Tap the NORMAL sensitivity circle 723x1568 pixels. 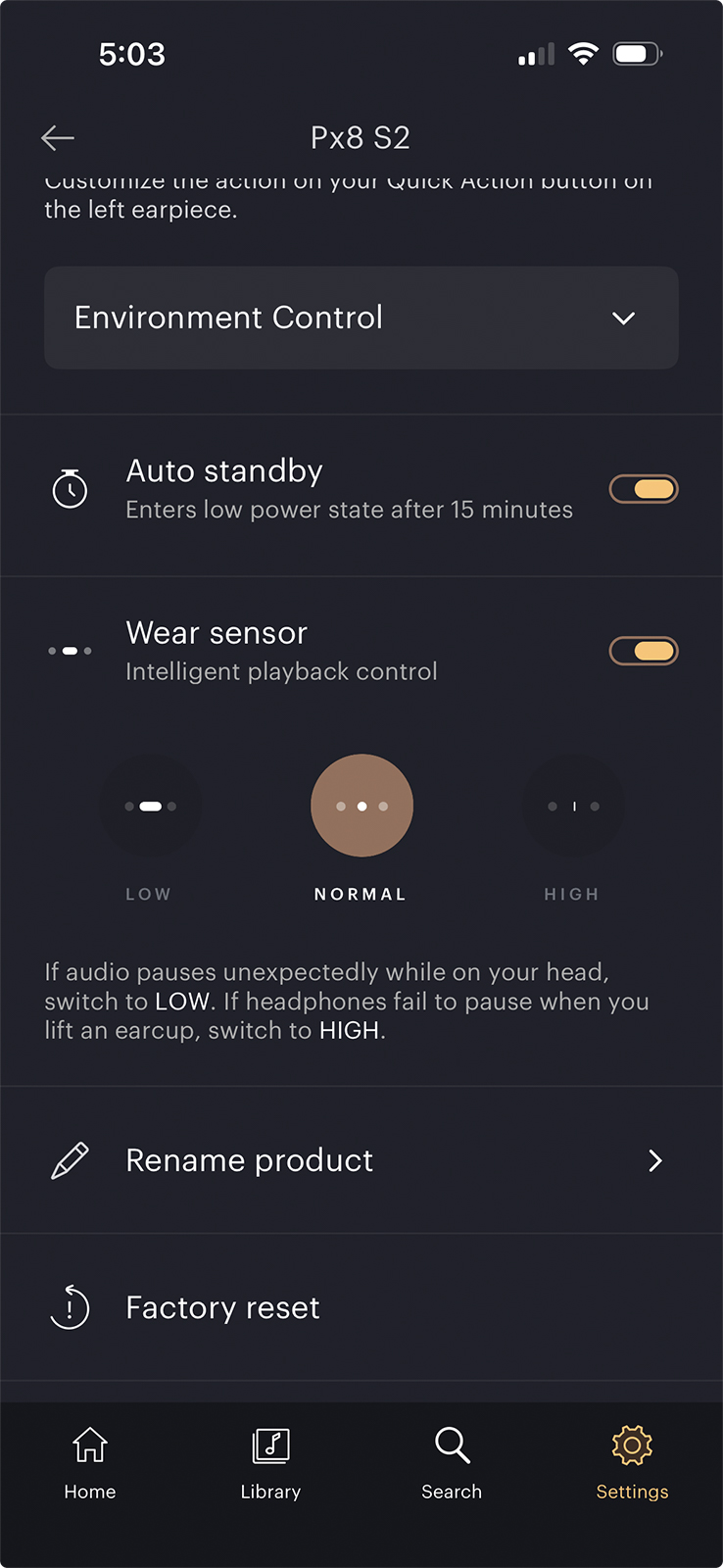[361, 805]
